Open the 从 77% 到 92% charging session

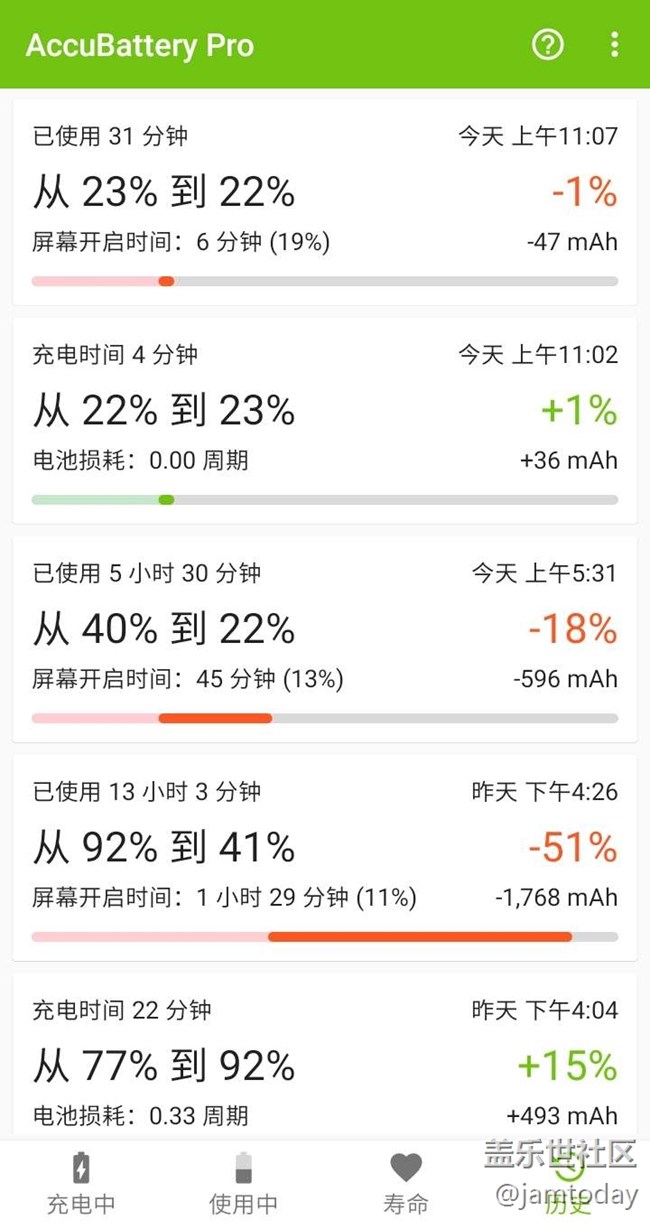[325, 1062]
